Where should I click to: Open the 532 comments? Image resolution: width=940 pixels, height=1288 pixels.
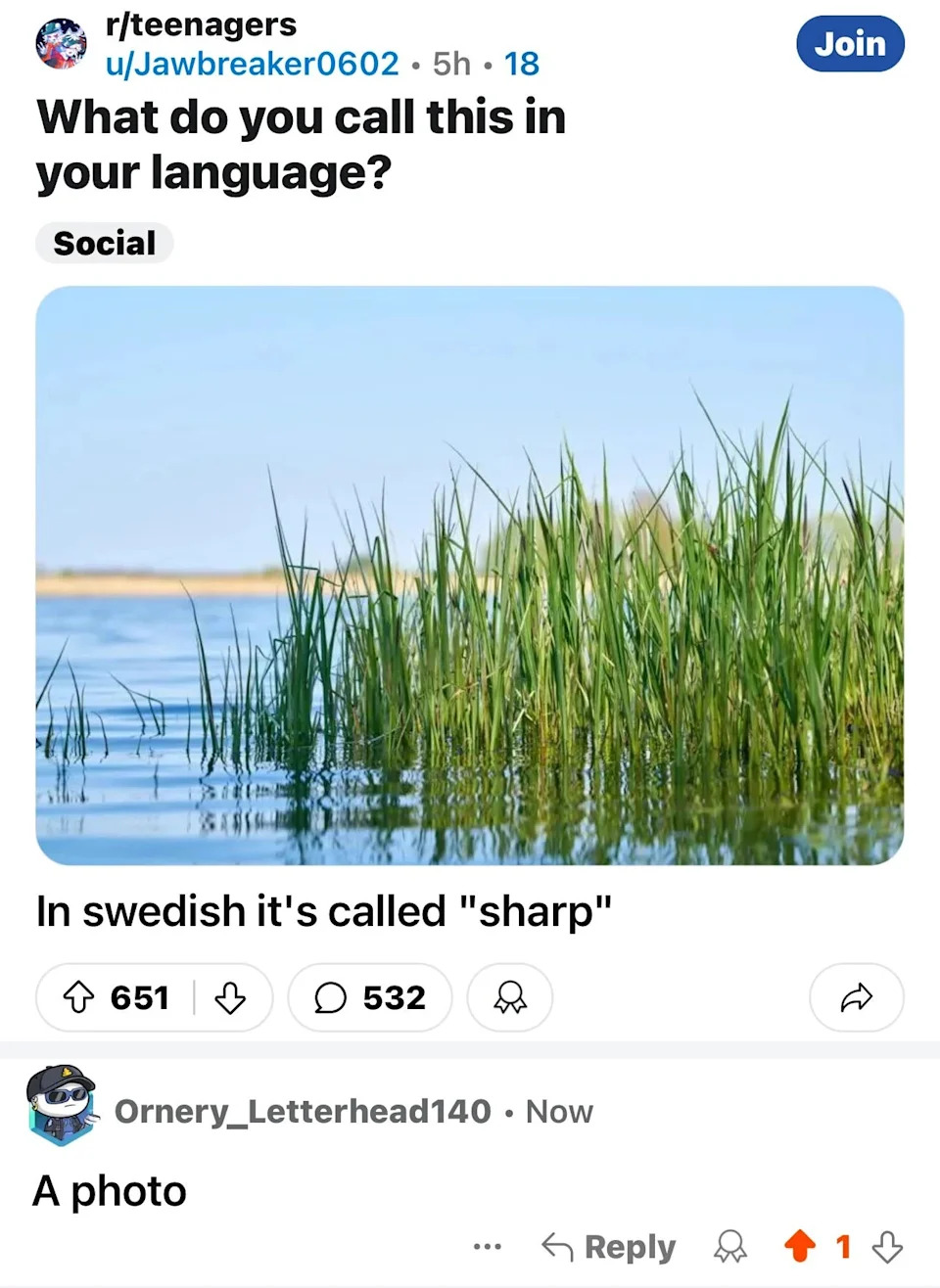(x=370, y=997)
